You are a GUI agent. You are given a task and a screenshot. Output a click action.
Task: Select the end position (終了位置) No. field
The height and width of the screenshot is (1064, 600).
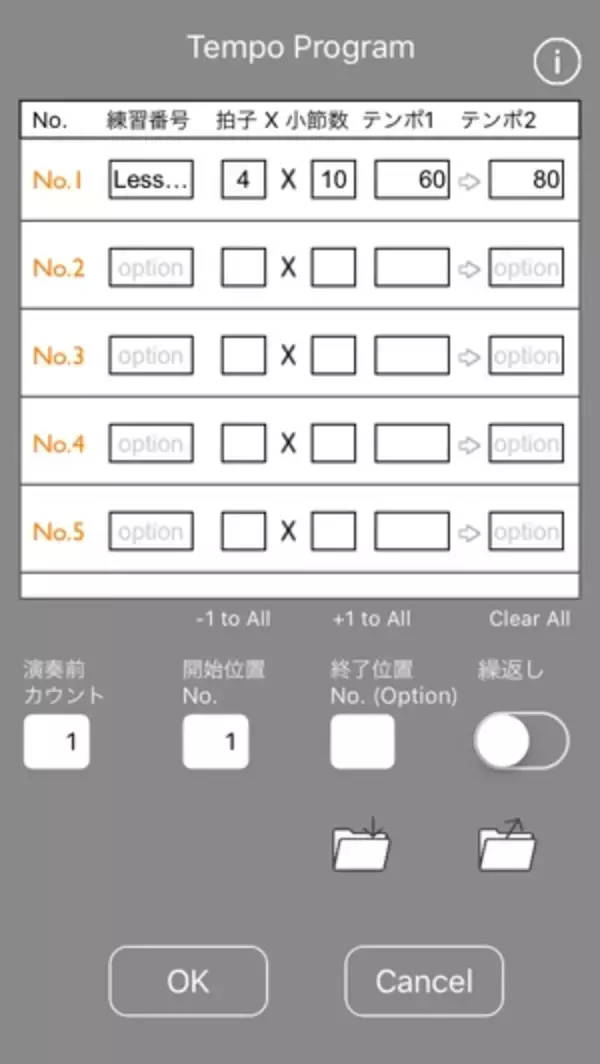click(x=362, y=742)
